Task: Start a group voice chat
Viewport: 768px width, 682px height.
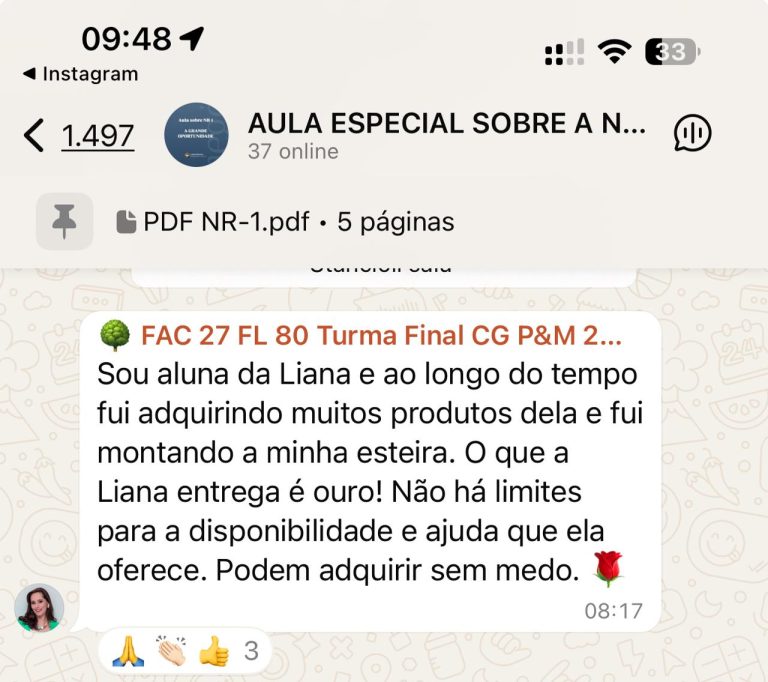Action: tap(692, 133)
